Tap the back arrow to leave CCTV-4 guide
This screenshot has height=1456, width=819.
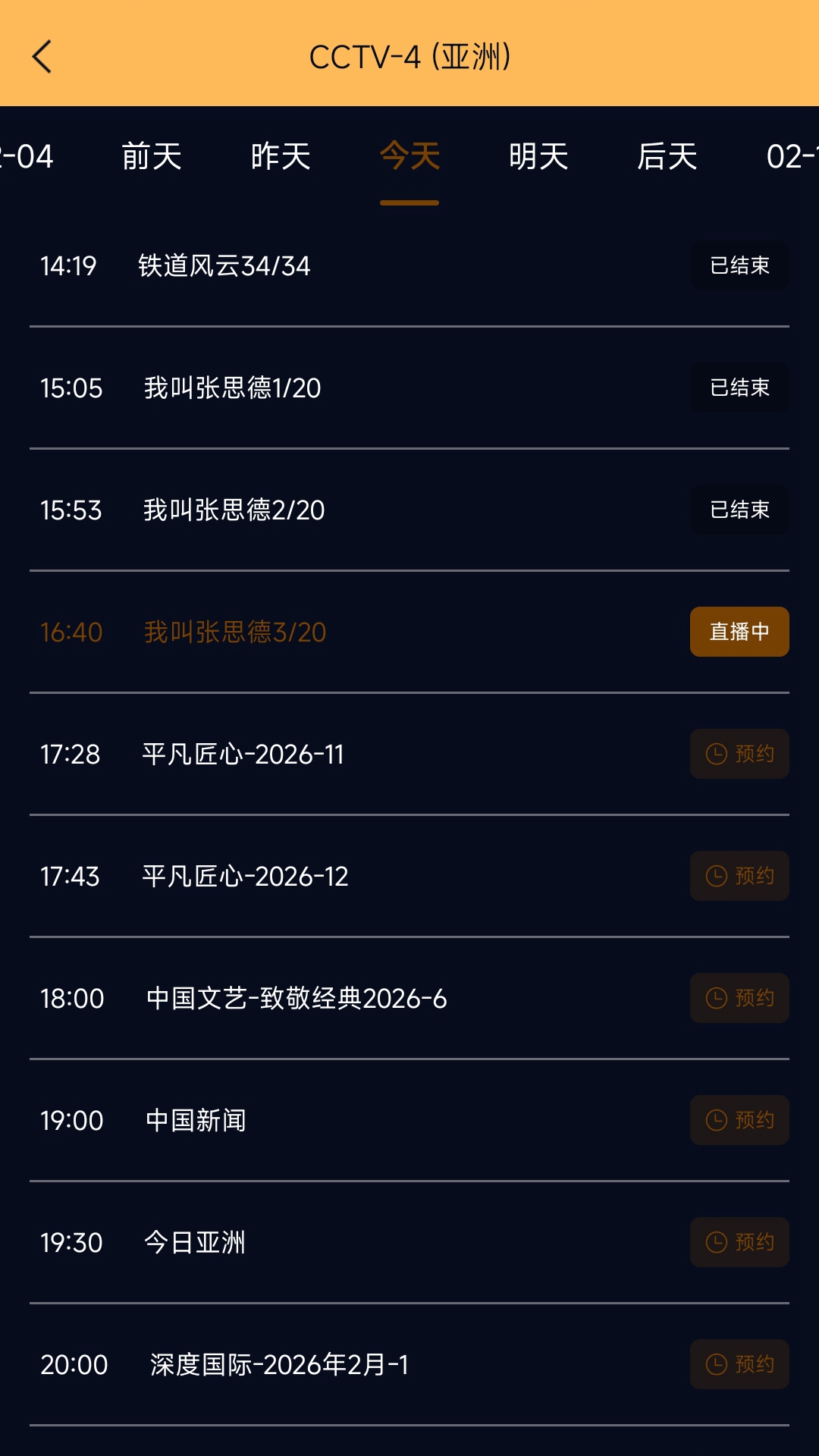(42, 57)
